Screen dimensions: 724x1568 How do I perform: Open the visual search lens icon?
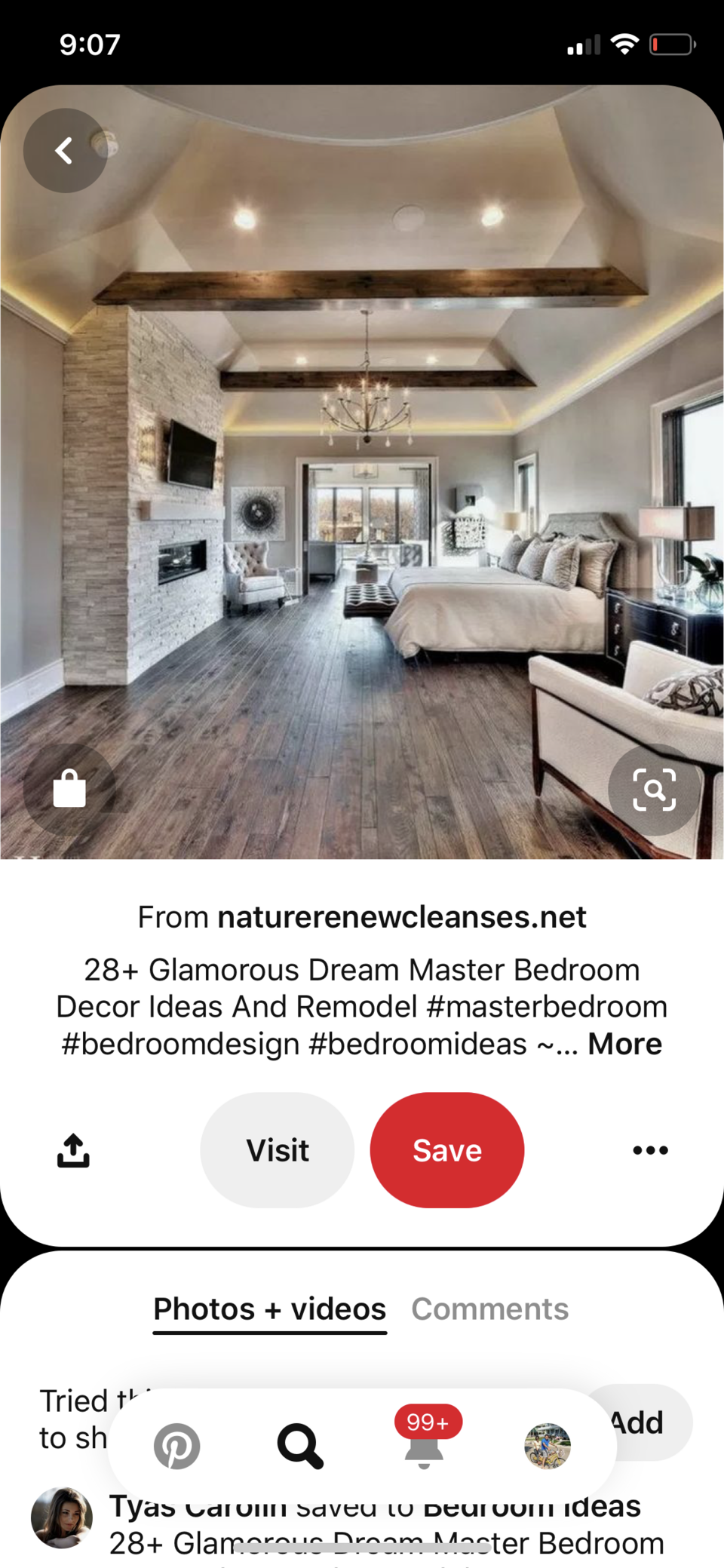pos(654,790)
